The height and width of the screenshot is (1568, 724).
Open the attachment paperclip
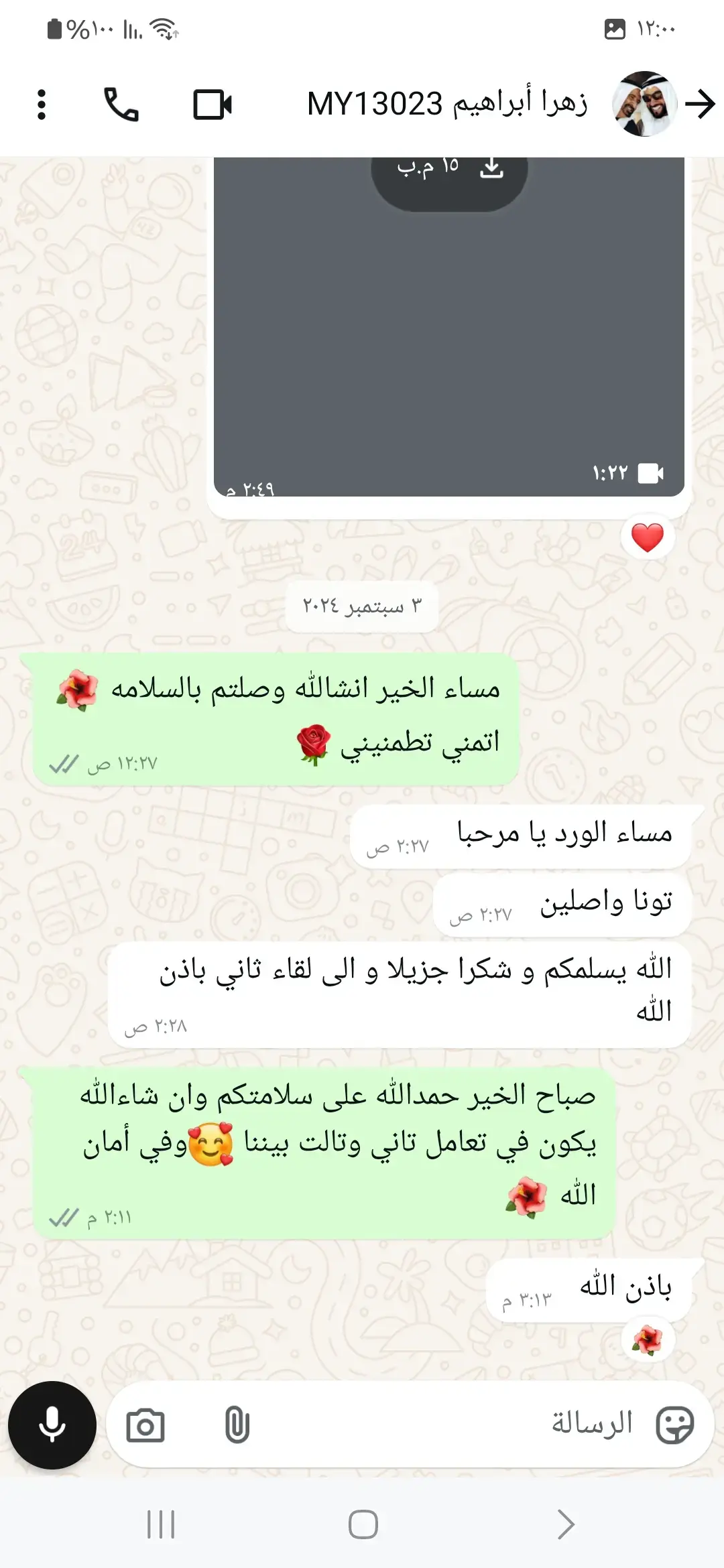pyautogui.click(x=237, y=1425)
